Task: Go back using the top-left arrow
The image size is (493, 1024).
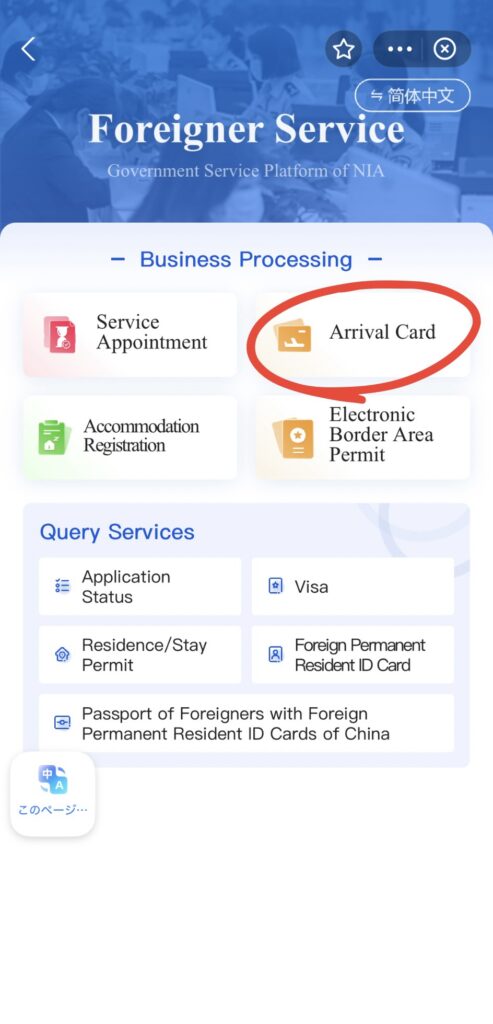Action: coord(28,49)
